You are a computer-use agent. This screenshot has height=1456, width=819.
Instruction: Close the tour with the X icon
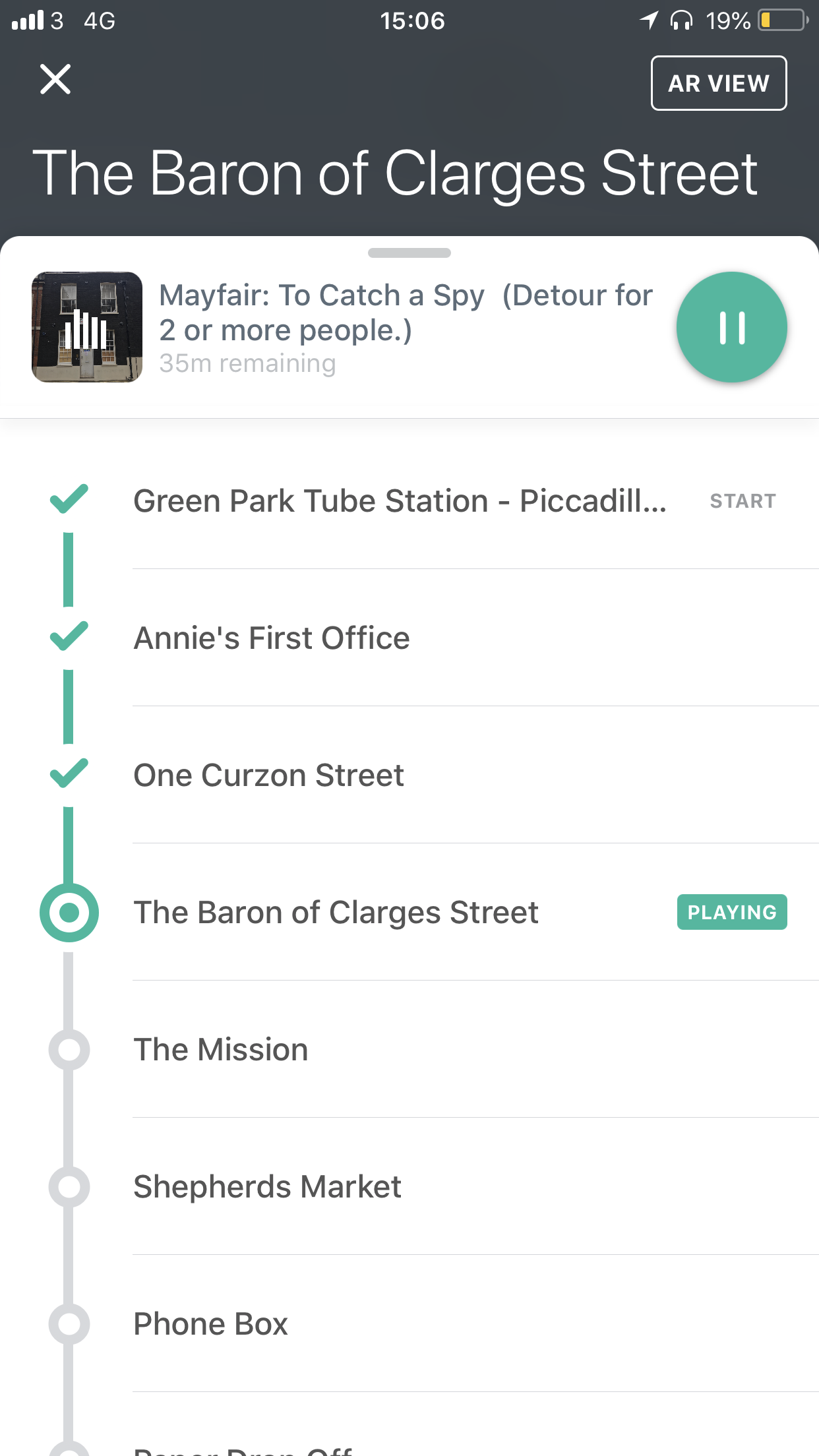tap(55, 80)
